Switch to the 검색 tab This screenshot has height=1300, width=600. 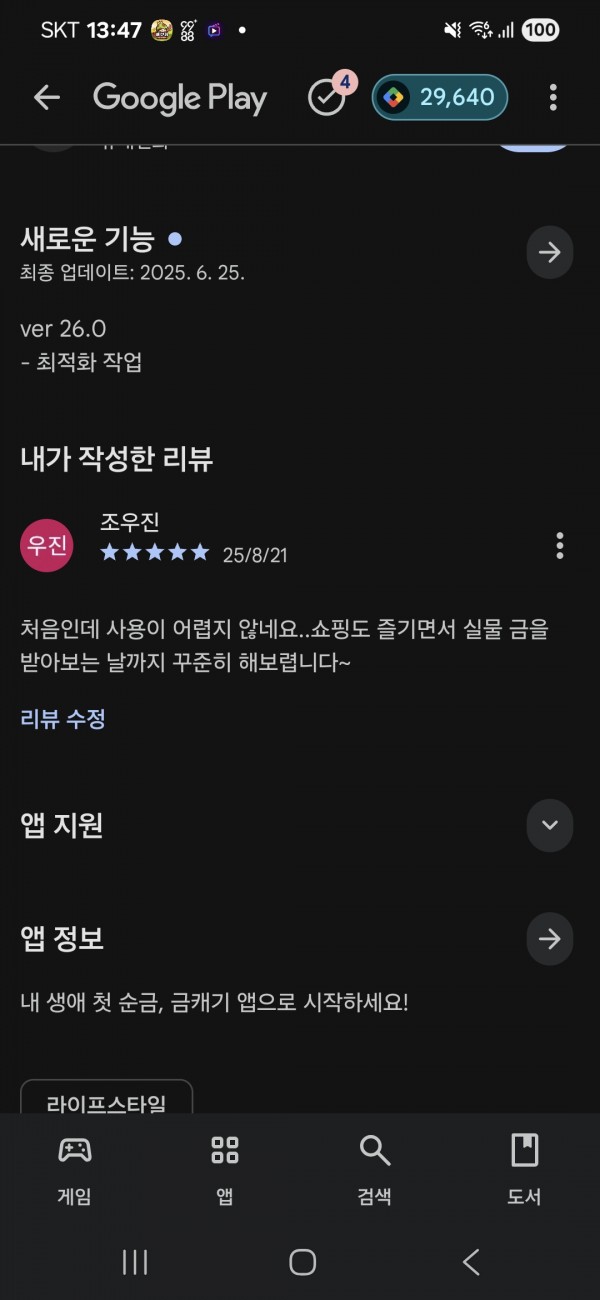coord(375,1170)
